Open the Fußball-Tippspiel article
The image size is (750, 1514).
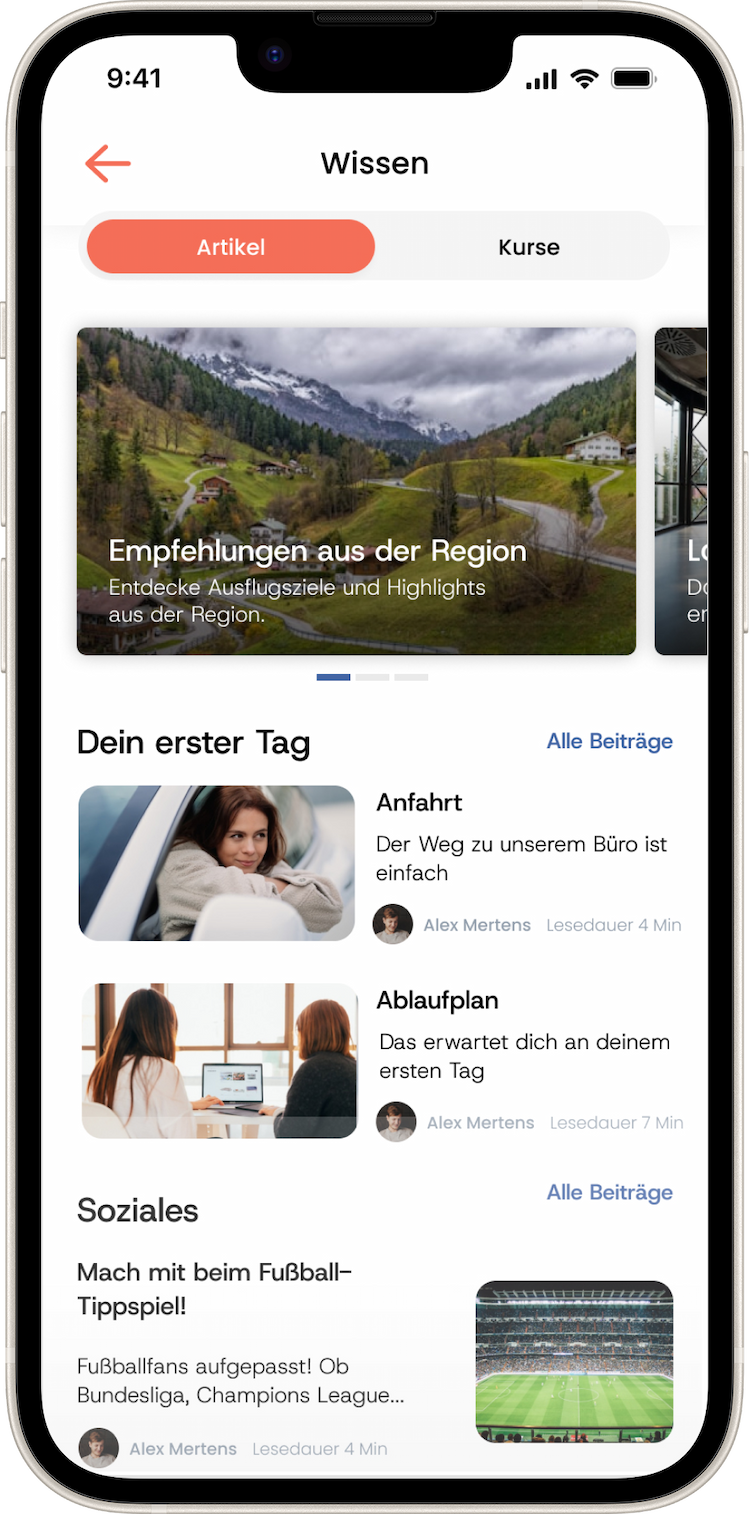pyautogui.click(x=214, y=1289)
